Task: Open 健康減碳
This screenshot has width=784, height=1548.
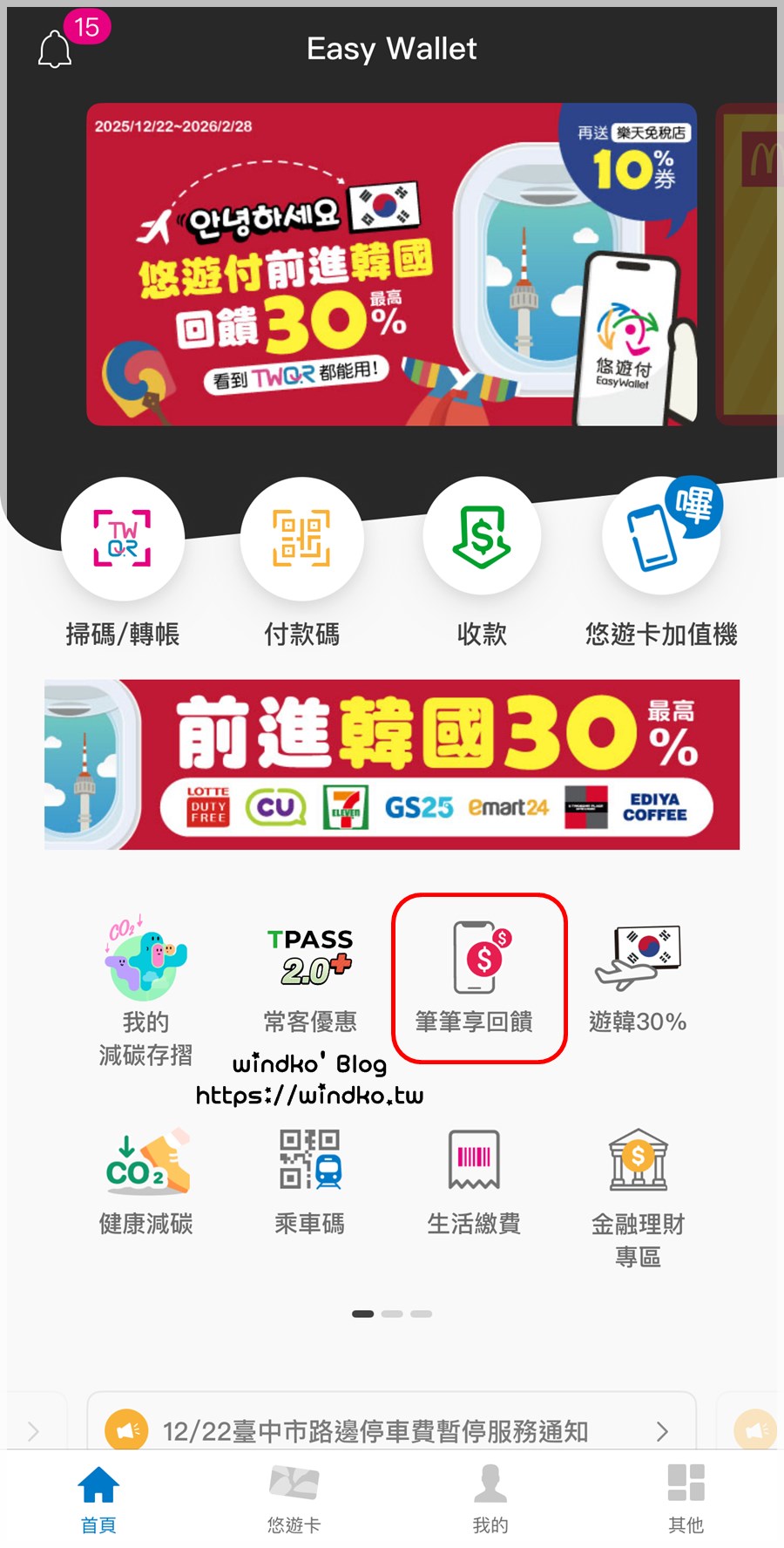Action: (x=145, y=1181)
